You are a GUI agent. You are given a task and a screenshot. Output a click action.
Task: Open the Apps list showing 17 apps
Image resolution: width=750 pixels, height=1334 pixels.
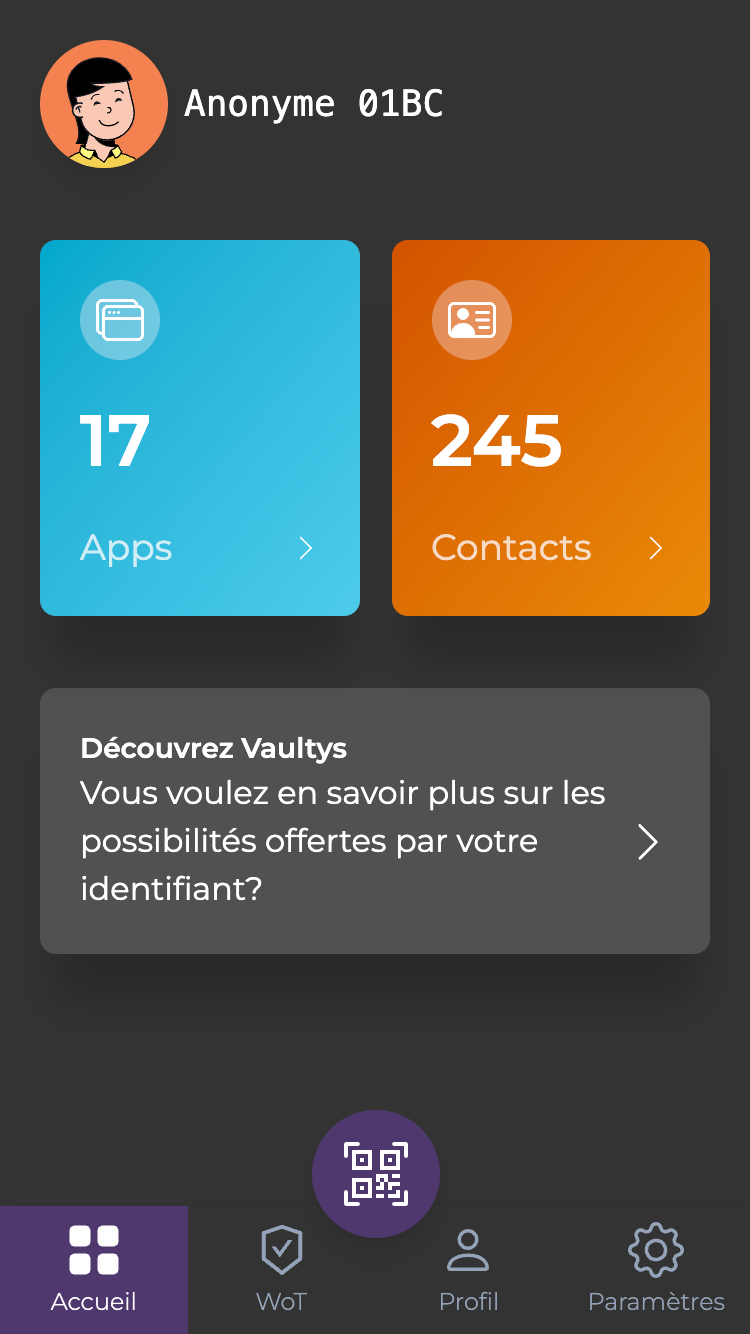[x=199, y=428]
